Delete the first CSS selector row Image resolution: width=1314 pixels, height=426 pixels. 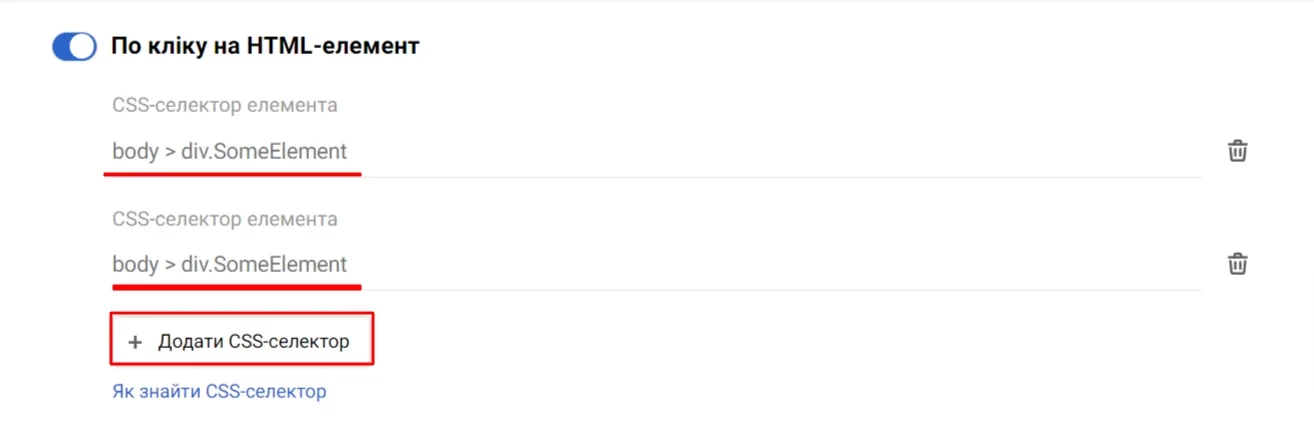(x=1237, y=152)
